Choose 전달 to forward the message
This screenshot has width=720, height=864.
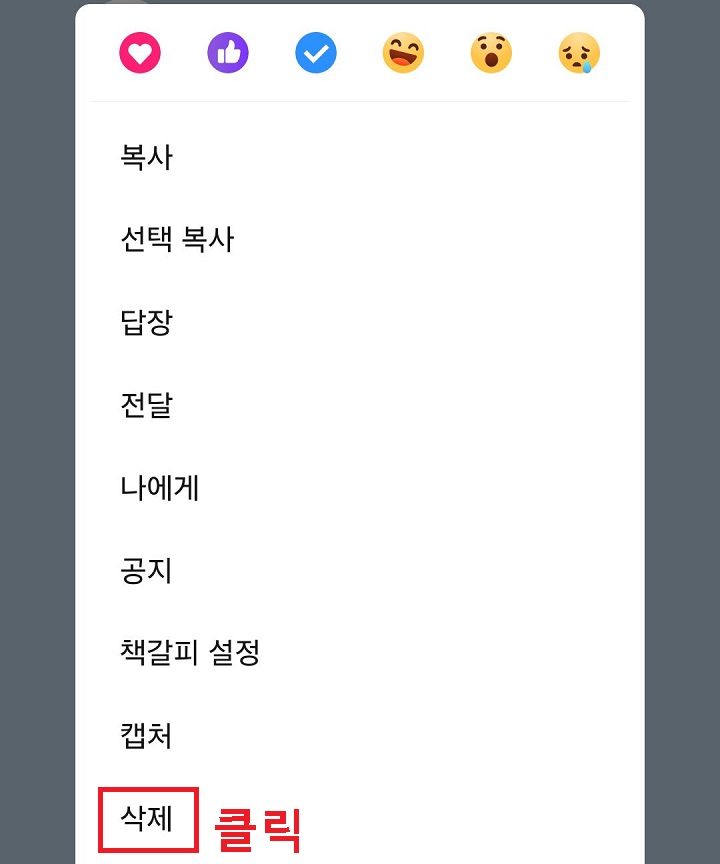coord(147,405)
